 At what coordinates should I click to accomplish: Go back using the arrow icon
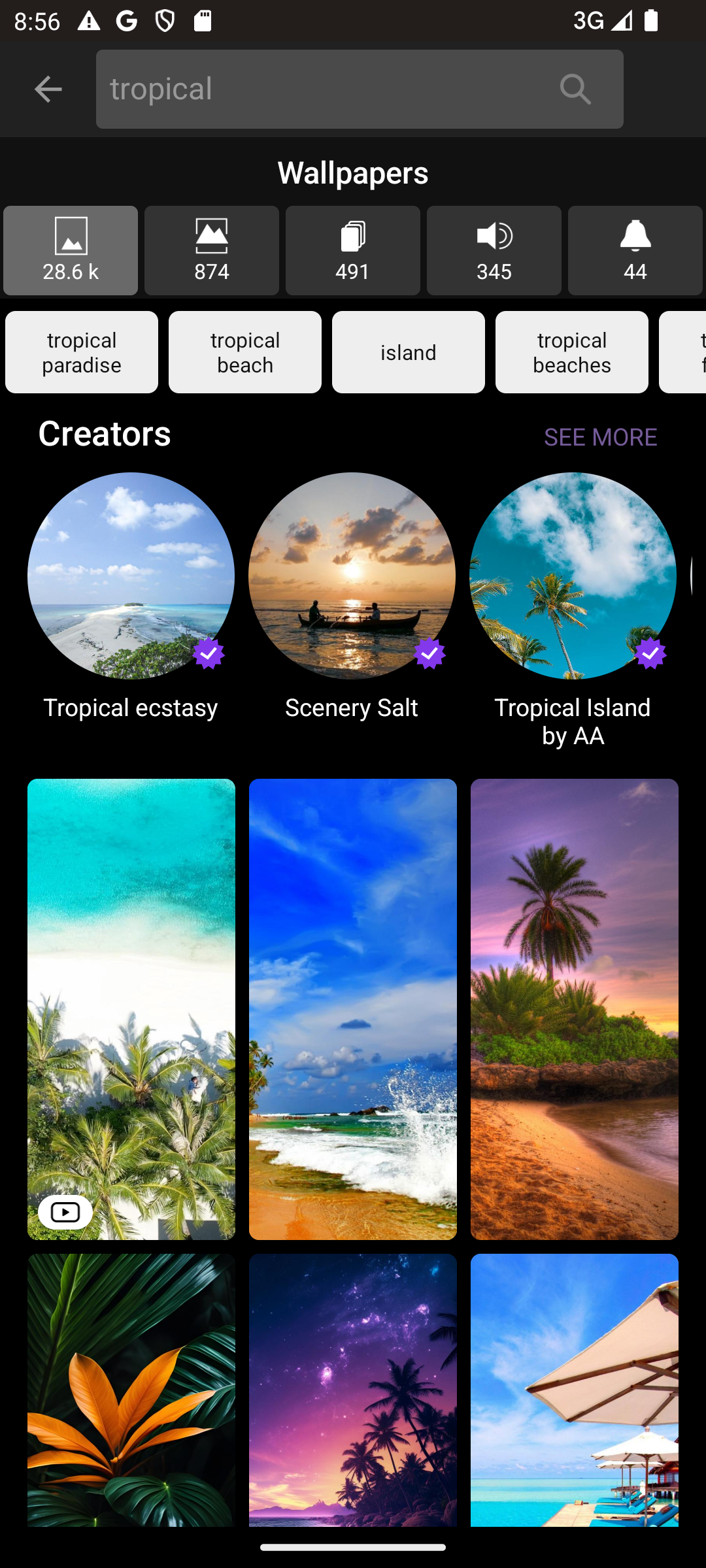click(48, 90)
